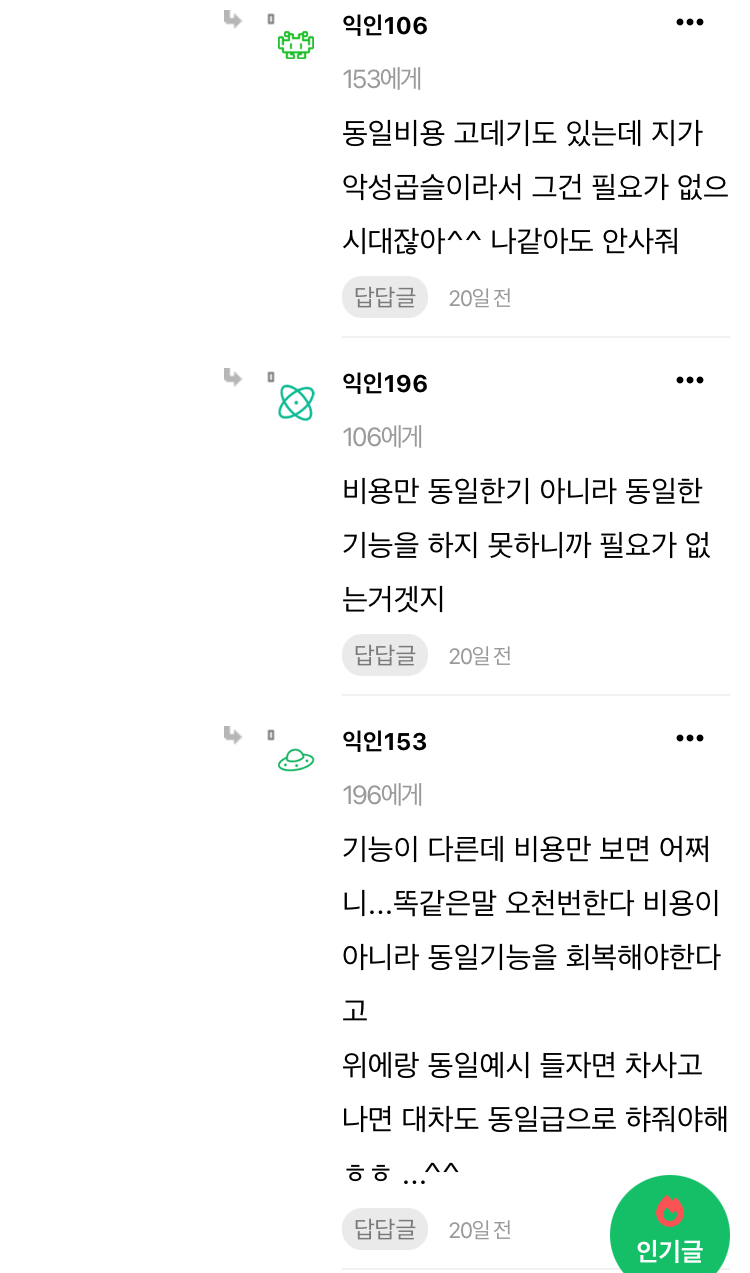This screenshot has height=1273, width=750.
Task: Tap 답답글 under 익인153's comment
Action: tap(385, 1229)
